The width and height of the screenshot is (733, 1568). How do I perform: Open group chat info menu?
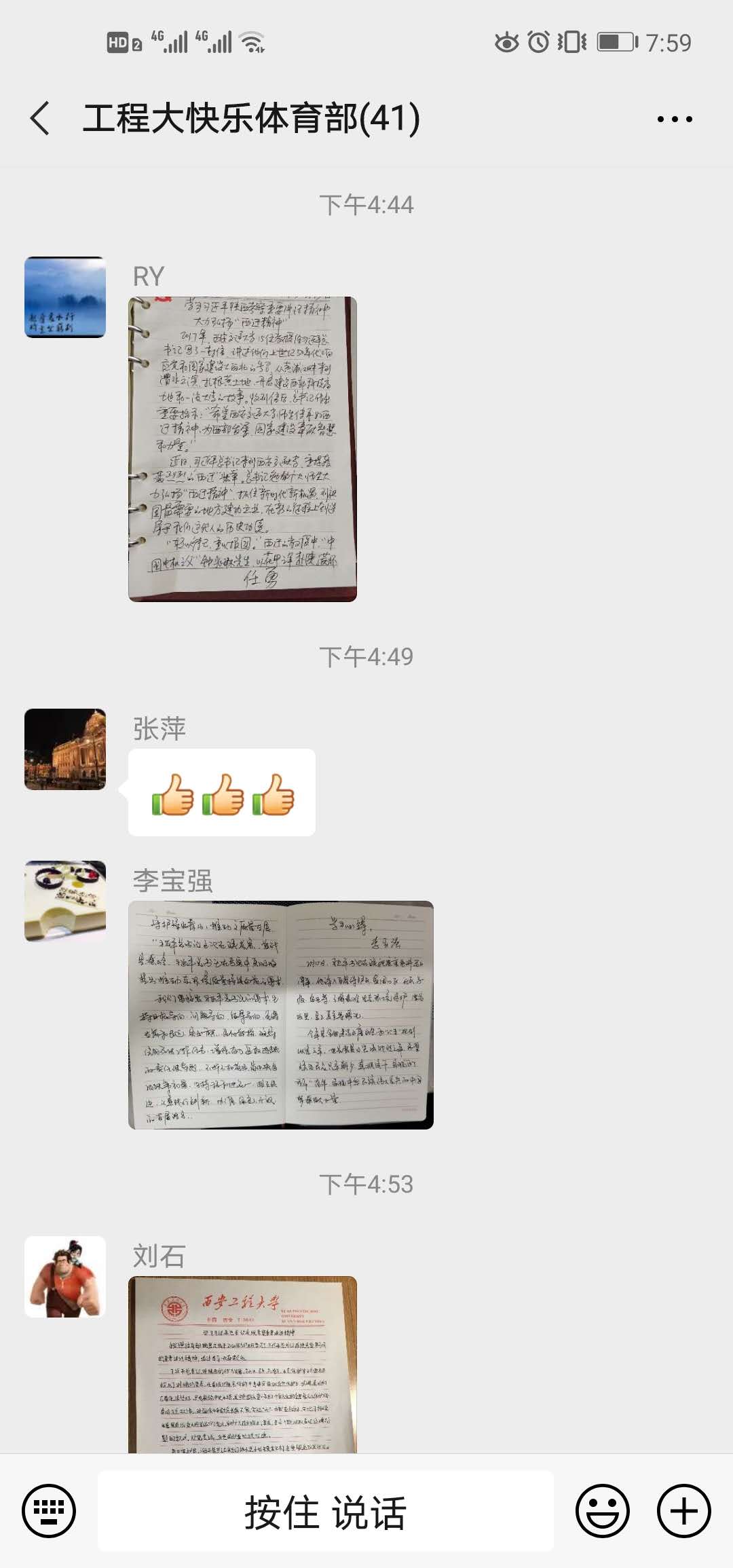tap(675, 119)
